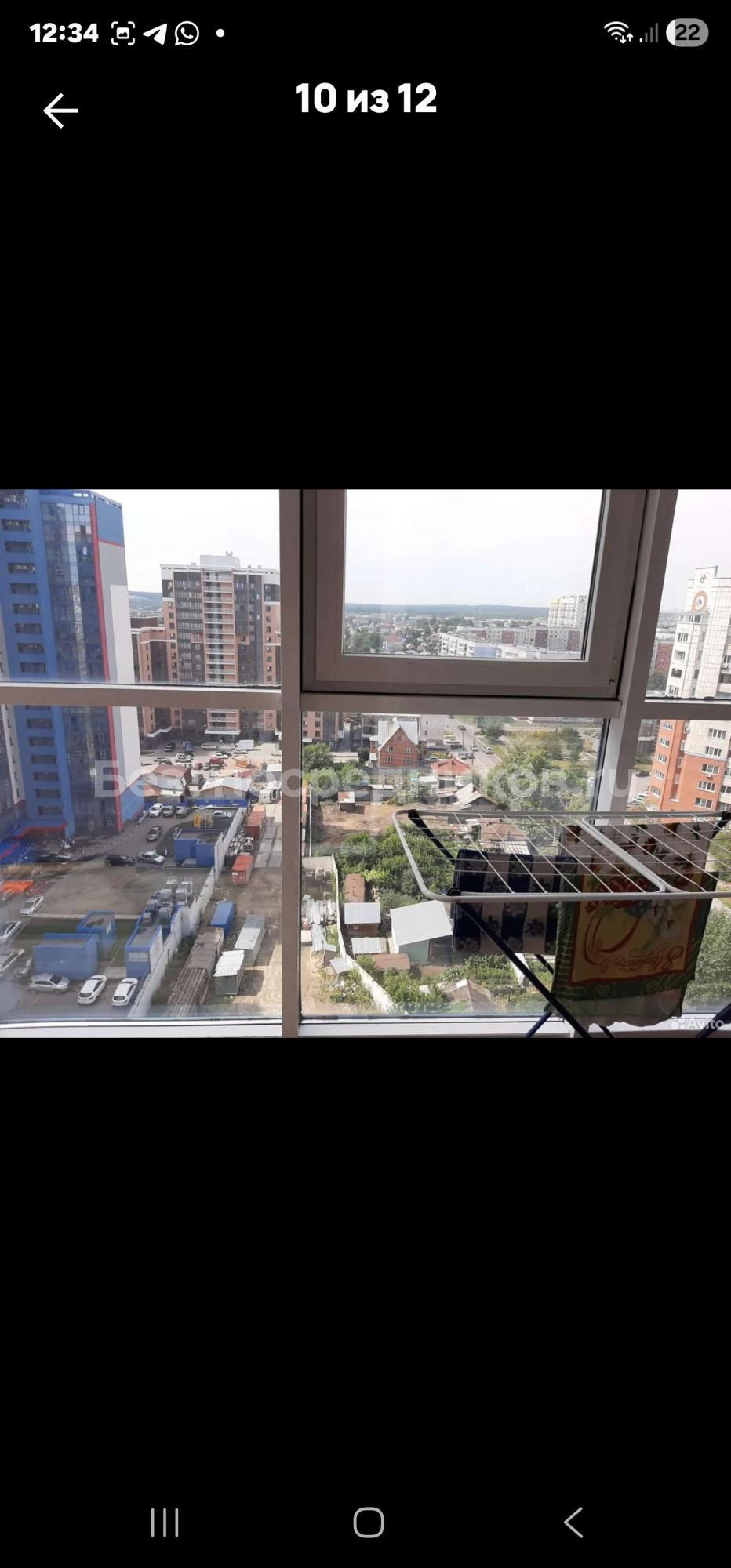Go back from the photo viewer
Image resolution: width=731 pixels, height=1568 pixels.
[x=60, y=111]
